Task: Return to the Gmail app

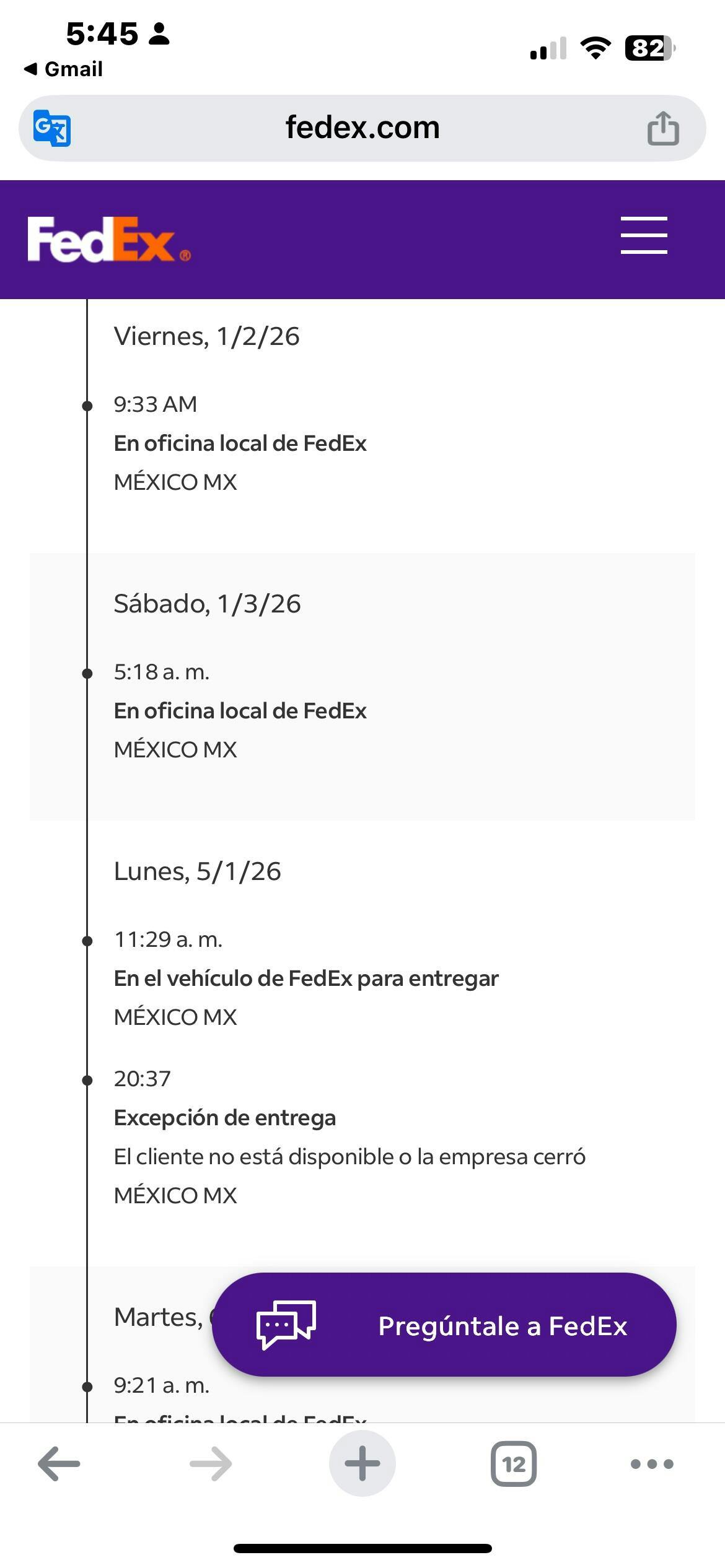Action: tap(63, 69)
